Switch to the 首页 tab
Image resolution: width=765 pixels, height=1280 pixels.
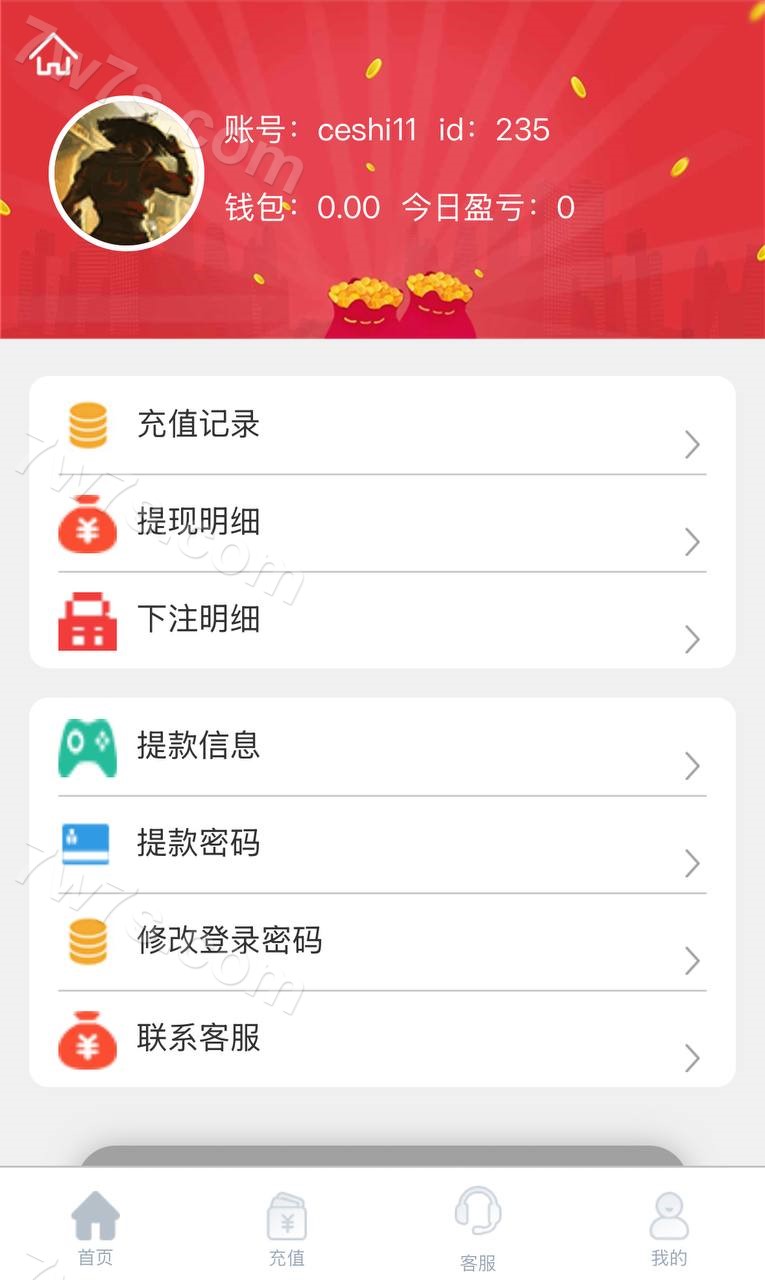tap(96, 1226)
